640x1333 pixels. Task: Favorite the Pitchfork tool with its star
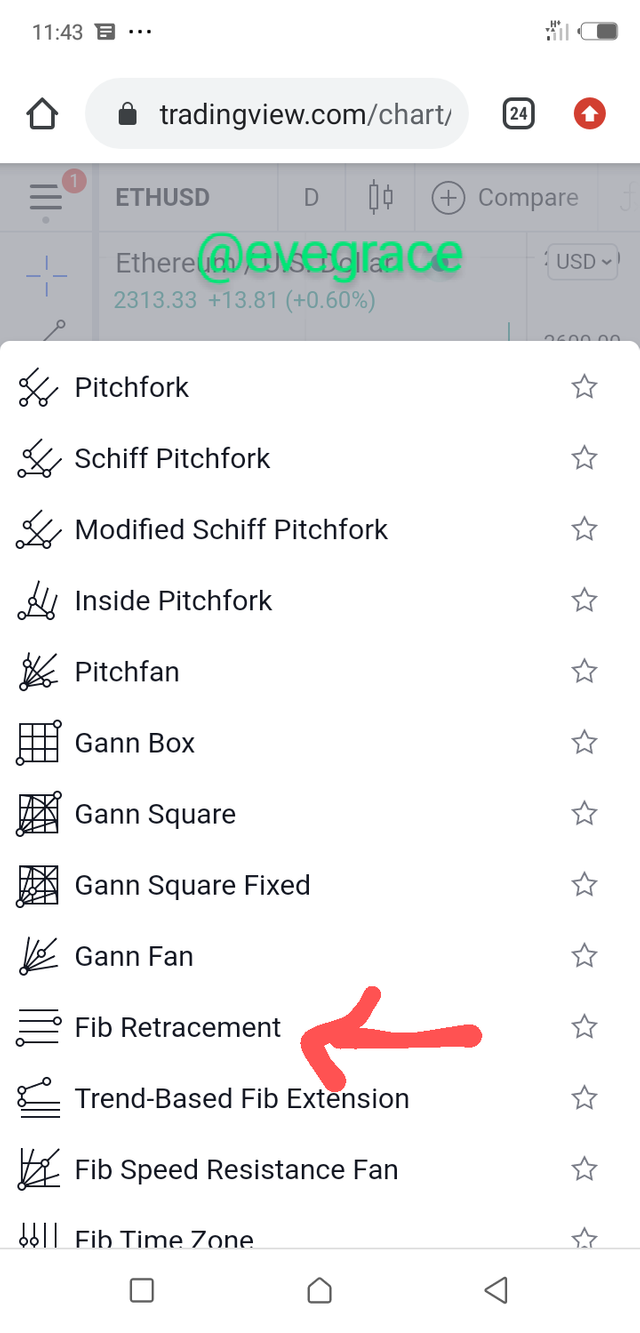[584, 386]
